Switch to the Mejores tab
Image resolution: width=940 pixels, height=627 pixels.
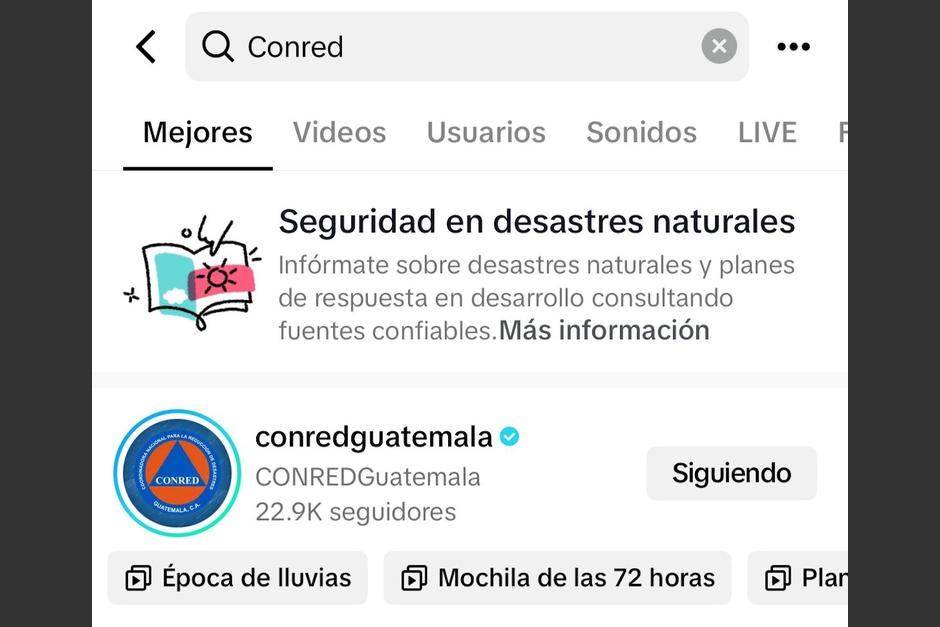(197, 132)
